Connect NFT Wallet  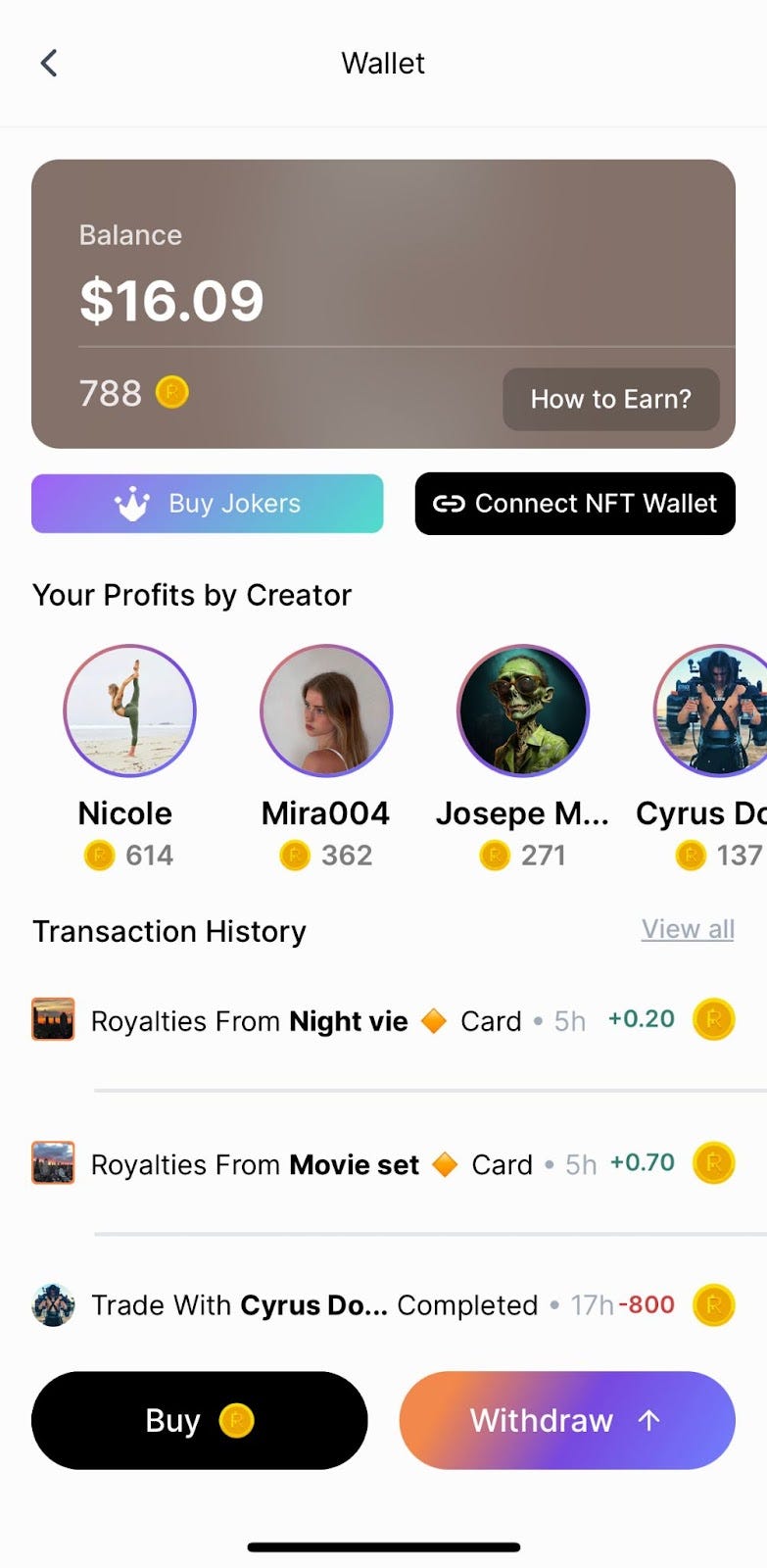pos(575,504)
